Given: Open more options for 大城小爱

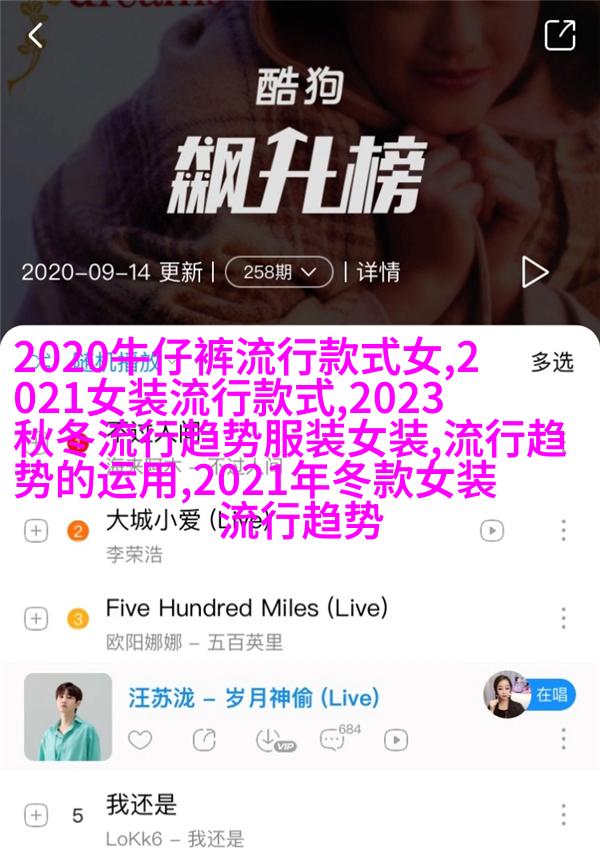Looking at the screenshot, I should 564,530.
